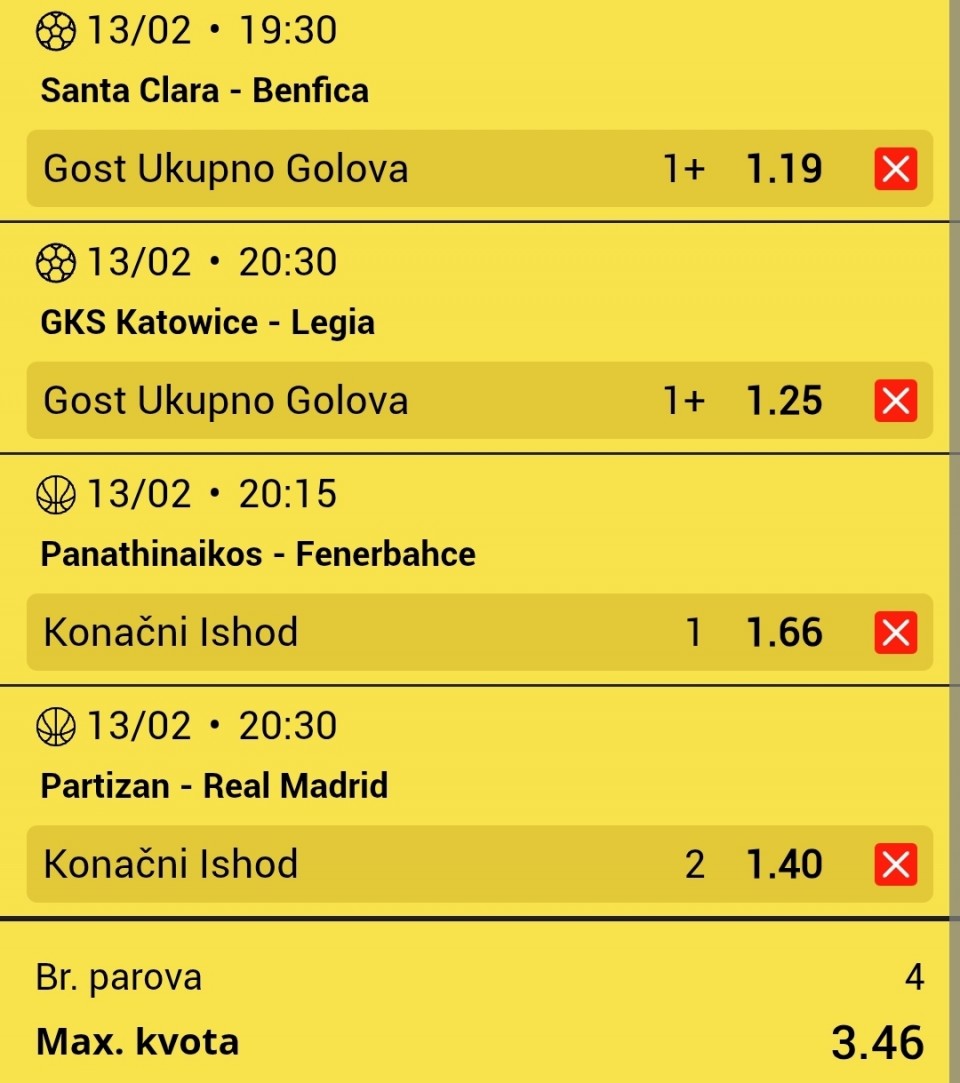Delete the GKS Katowice - Legia selection

895,401
